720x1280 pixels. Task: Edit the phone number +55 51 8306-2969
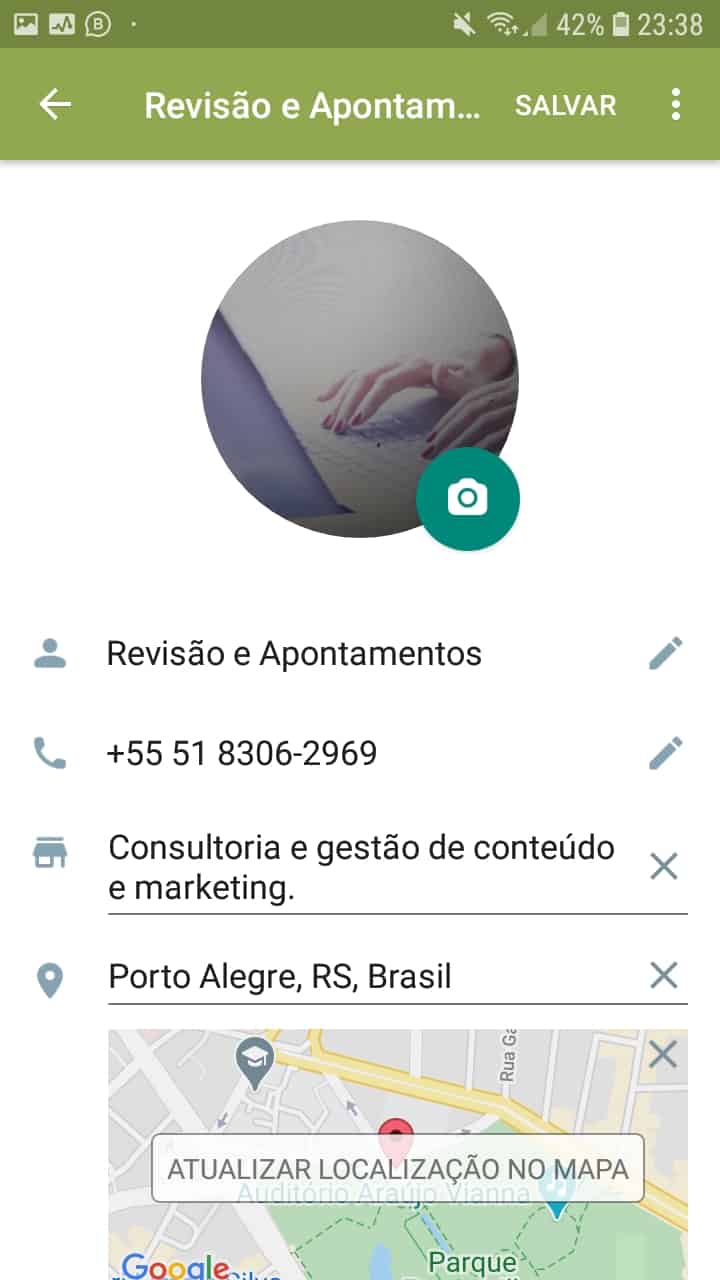point(665,753)
